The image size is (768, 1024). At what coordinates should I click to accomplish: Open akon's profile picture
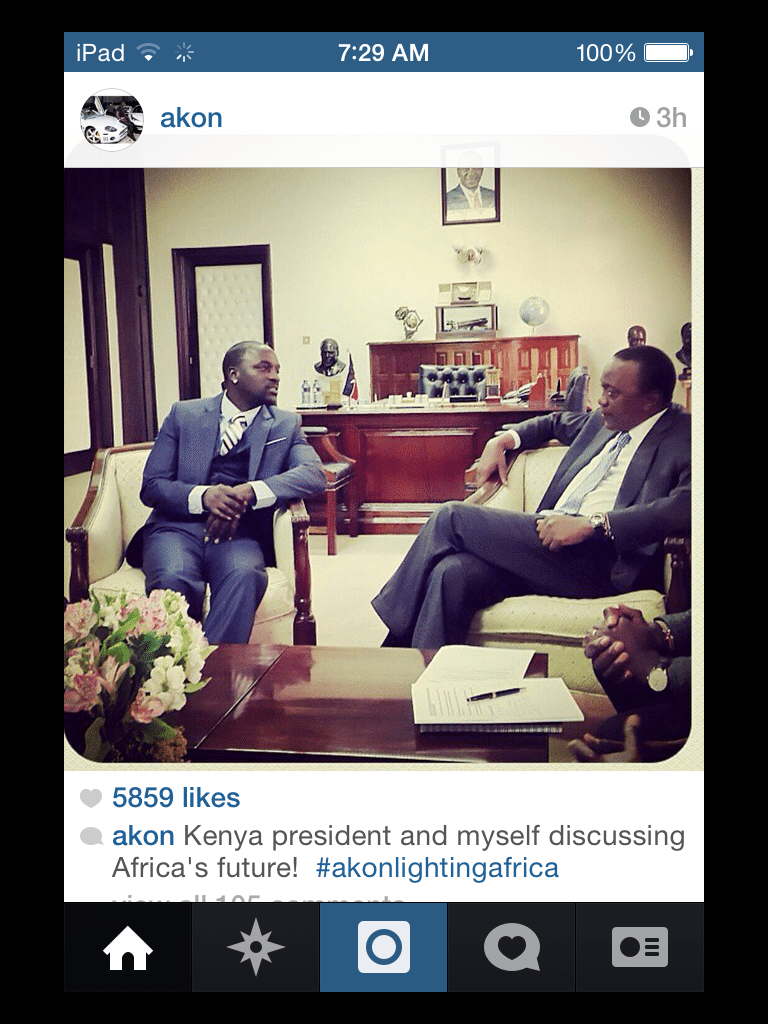point(111,119)
